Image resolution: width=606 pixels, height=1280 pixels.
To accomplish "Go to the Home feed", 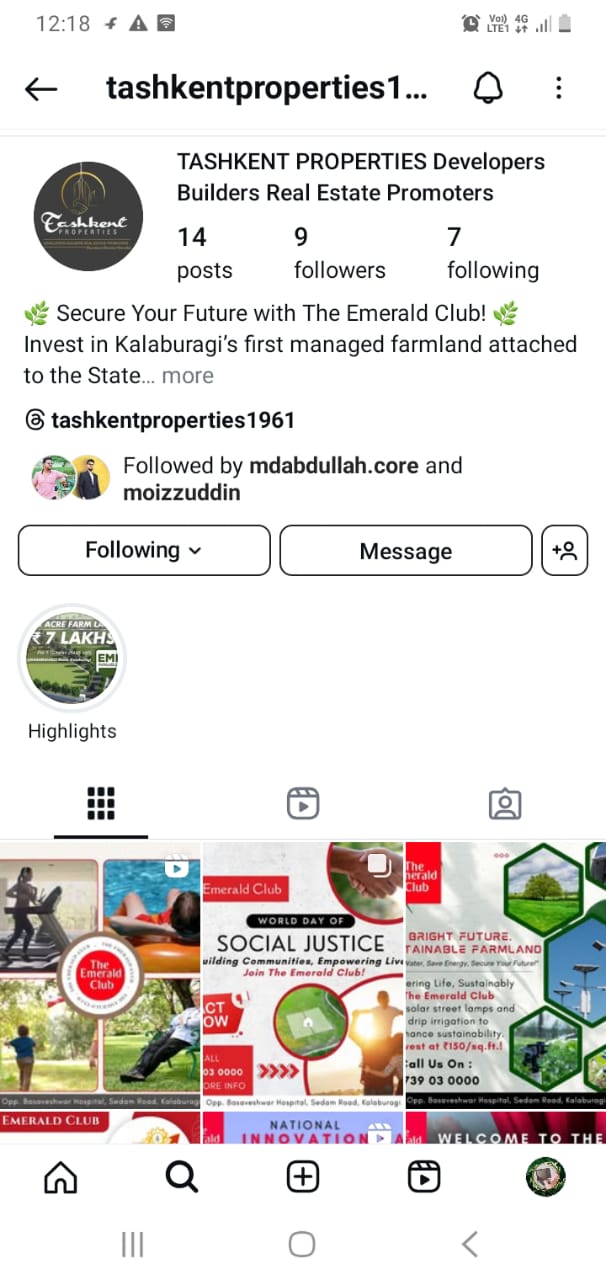I will coord(61,1177).
